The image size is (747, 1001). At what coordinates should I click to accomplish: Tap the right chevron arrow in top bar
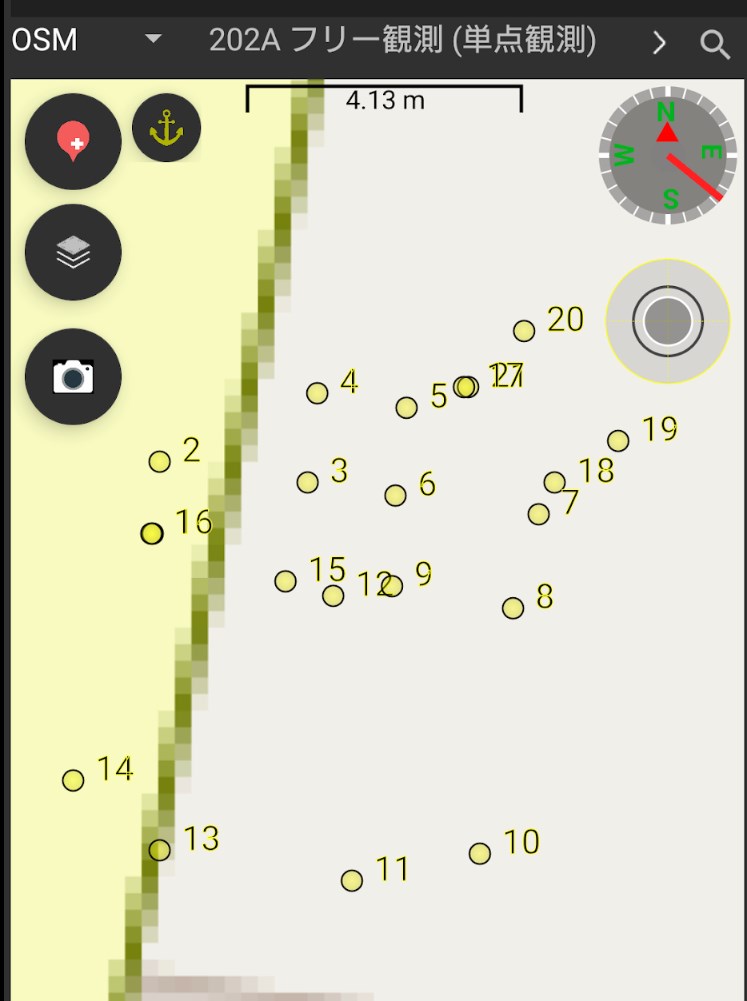(x=659, y=42)
